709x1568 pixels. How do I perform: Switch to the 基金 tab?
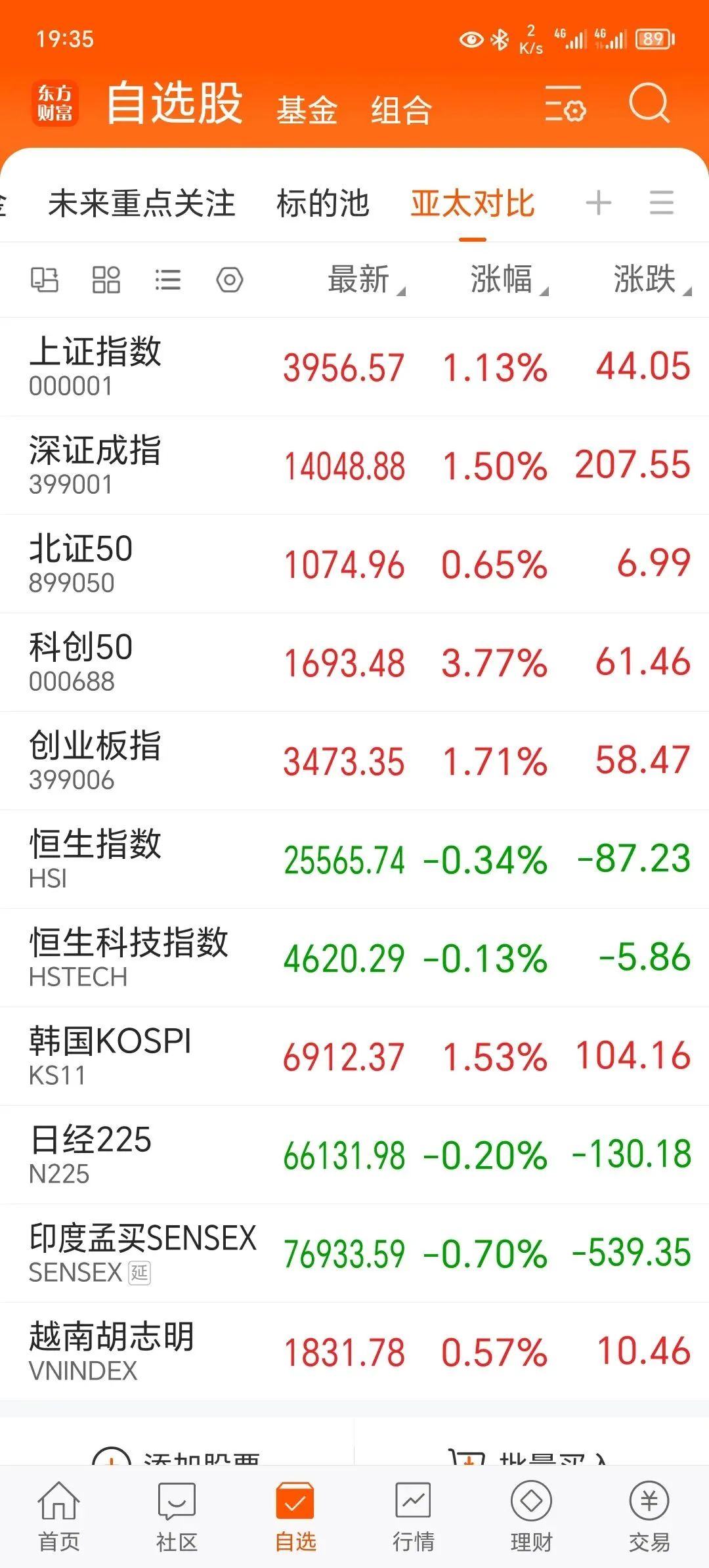307,110
